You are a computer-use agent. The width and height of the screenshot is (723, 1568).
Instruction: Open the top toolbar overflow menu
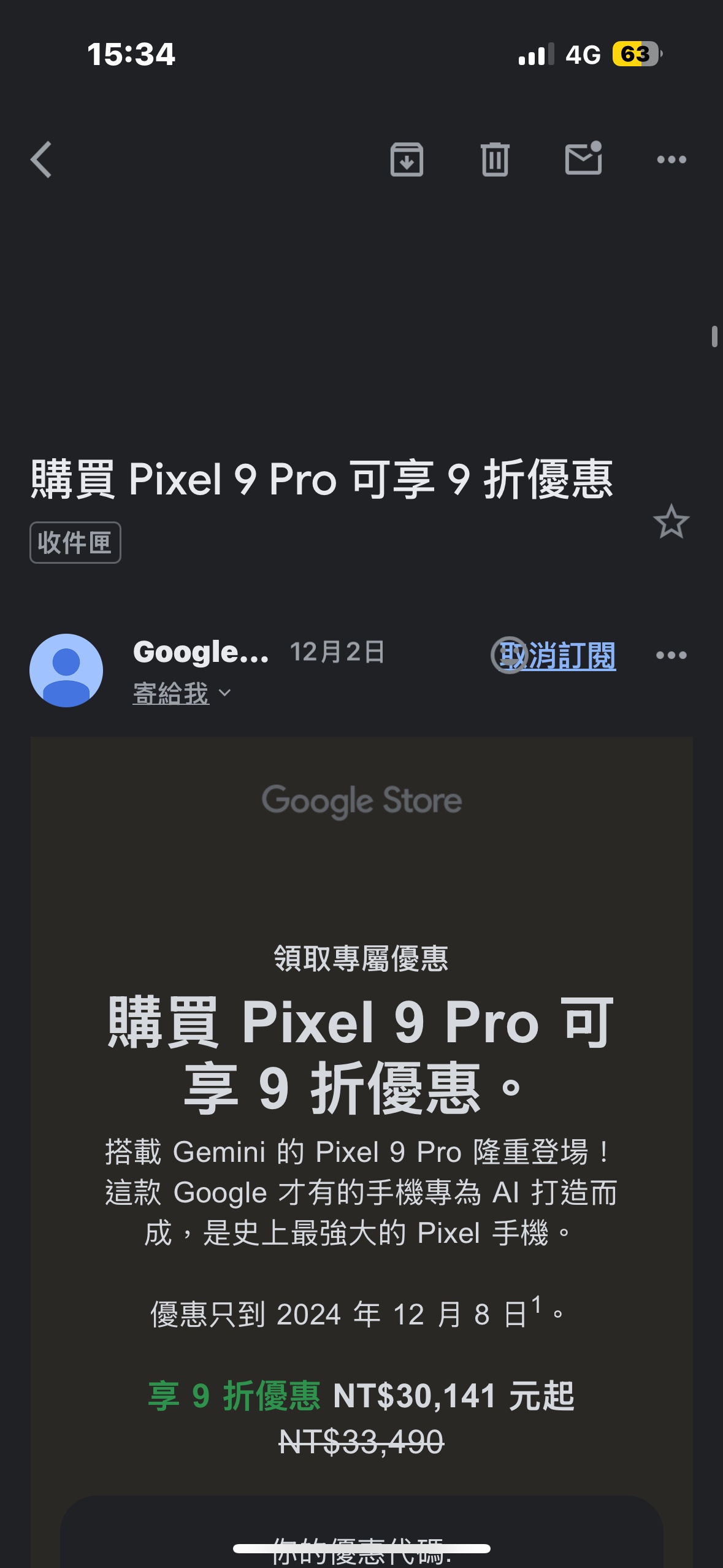[671, 160]
